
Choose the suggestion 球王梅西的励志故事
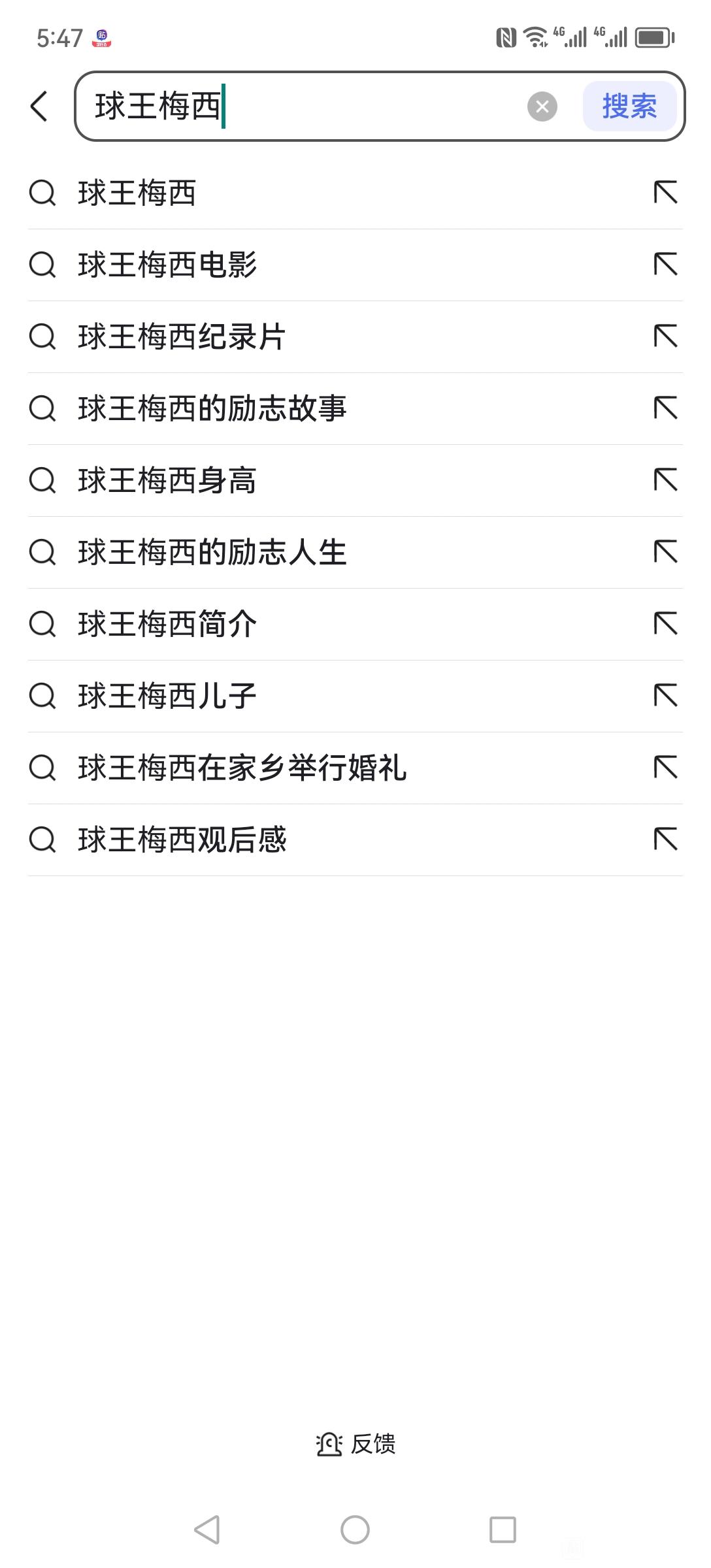coord(355,408)
